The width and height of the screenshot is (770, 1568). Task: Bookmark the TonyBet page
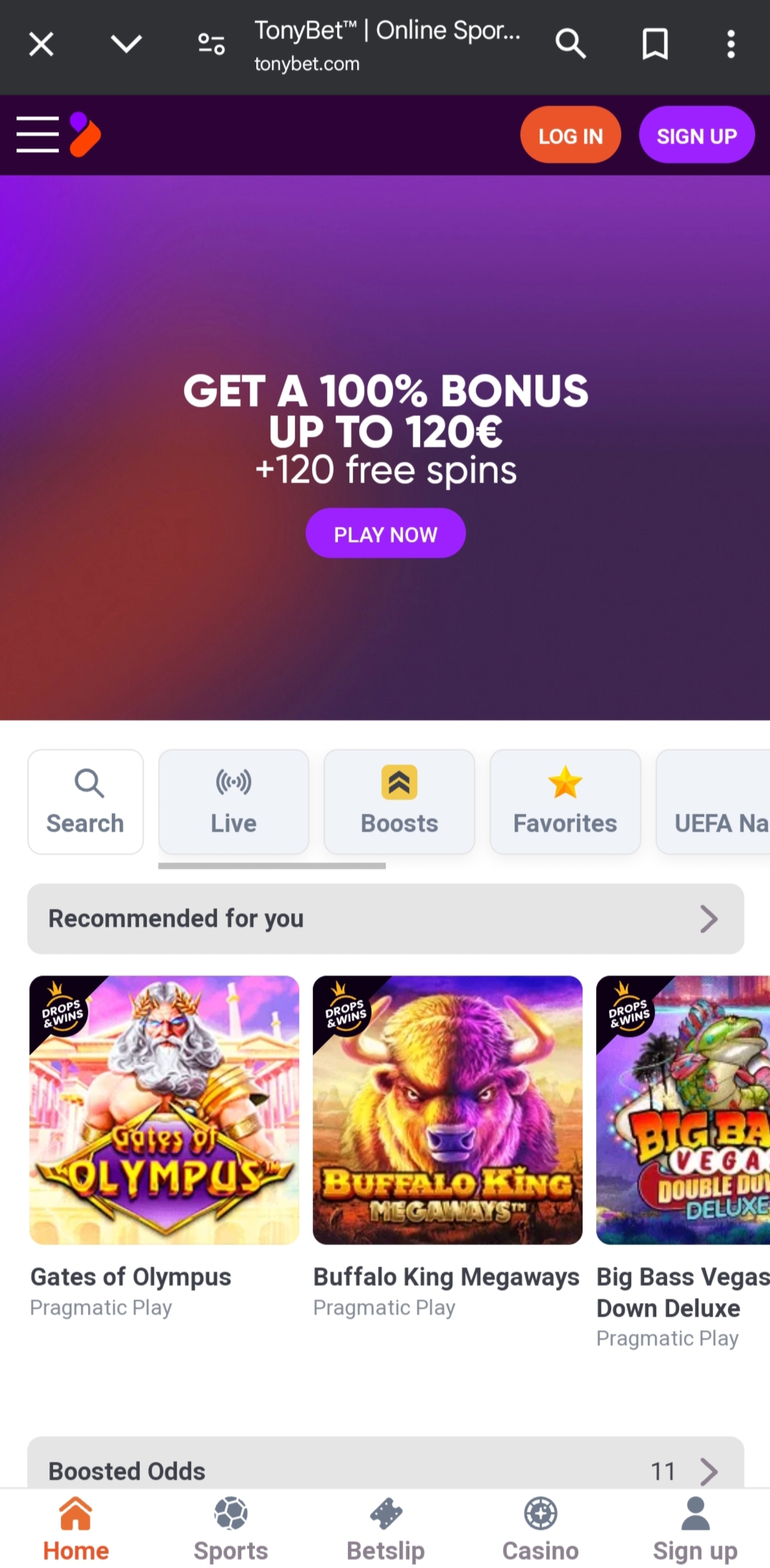[x=655, y=44]
